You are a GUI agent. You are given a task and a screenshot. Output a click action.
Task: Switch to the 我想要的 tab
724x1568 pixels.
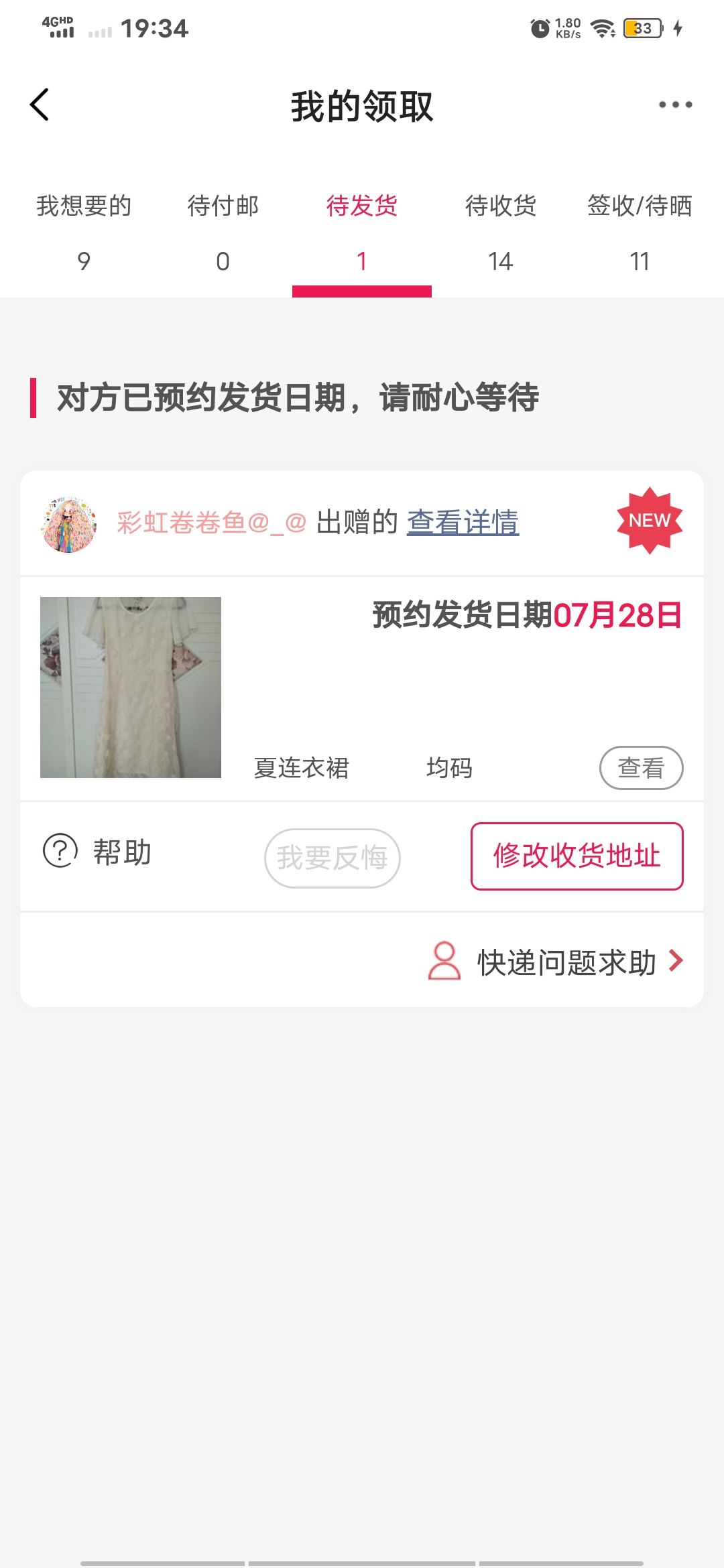tap(84, 233)
